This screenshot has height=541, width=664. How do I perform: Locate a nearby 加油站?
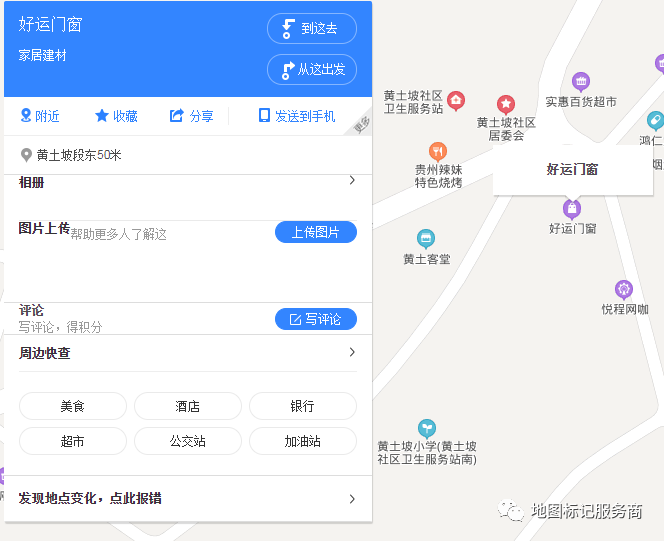coord(302,441)
